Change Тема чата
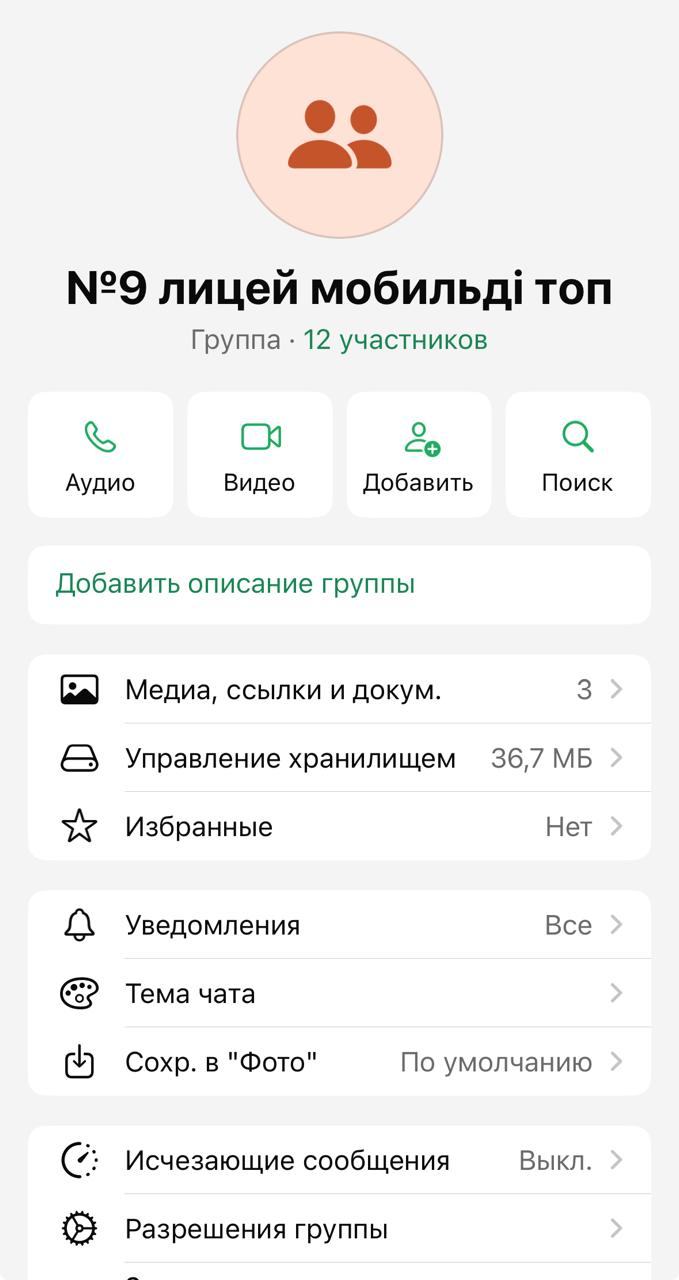 tap(339, 994)
